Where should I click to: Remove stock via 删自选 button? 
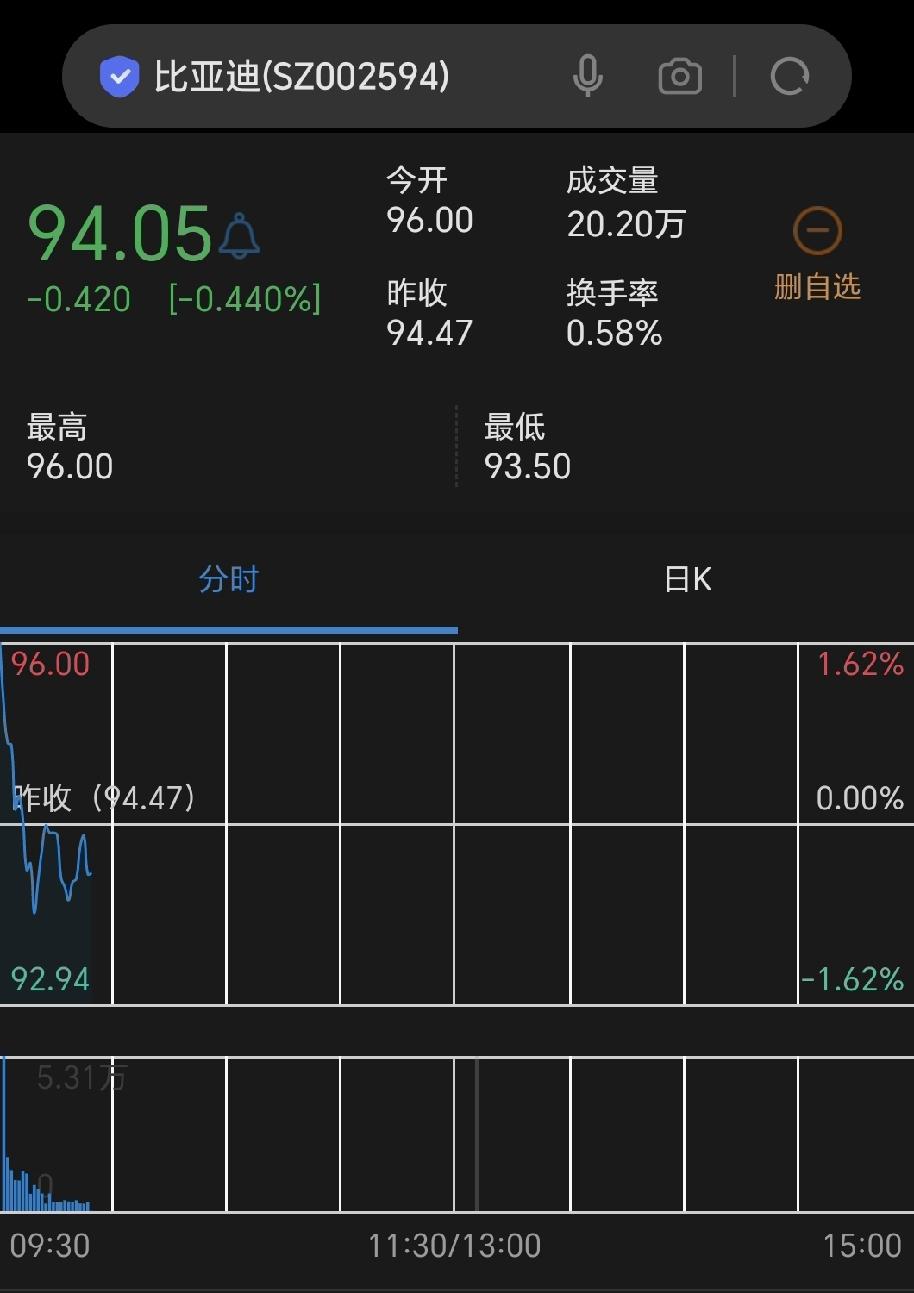[x=817, y=254]
